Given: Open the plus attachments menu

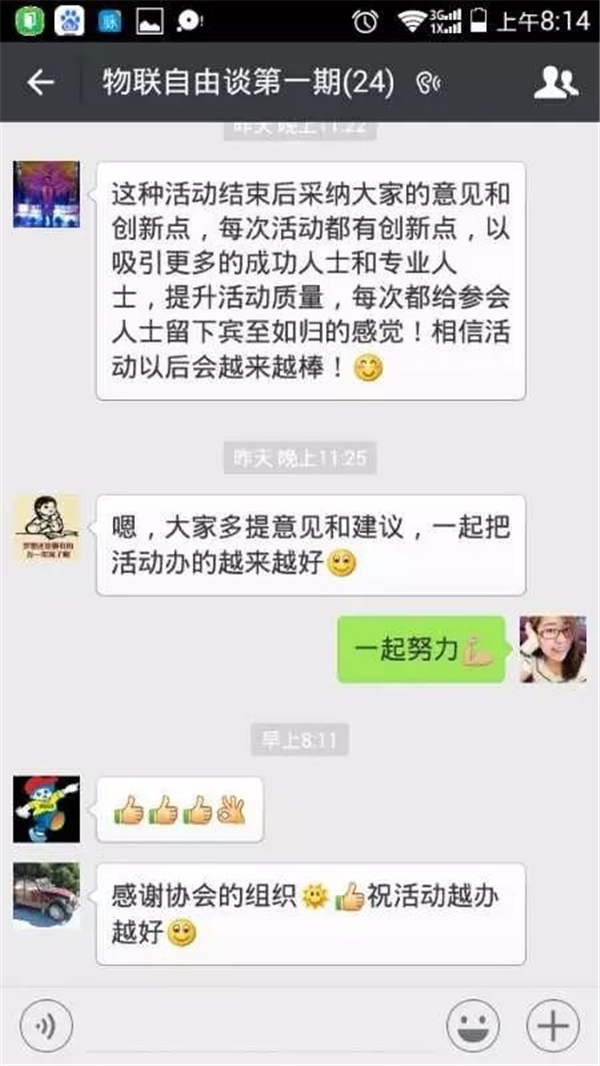Looking at the screenshot, I should [553, 1025].
